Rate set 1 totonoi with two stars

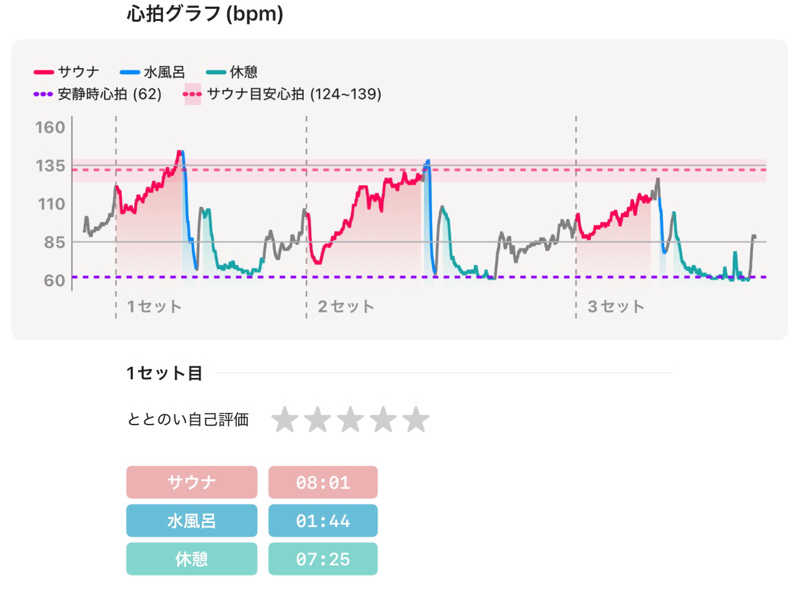[318, 420]
